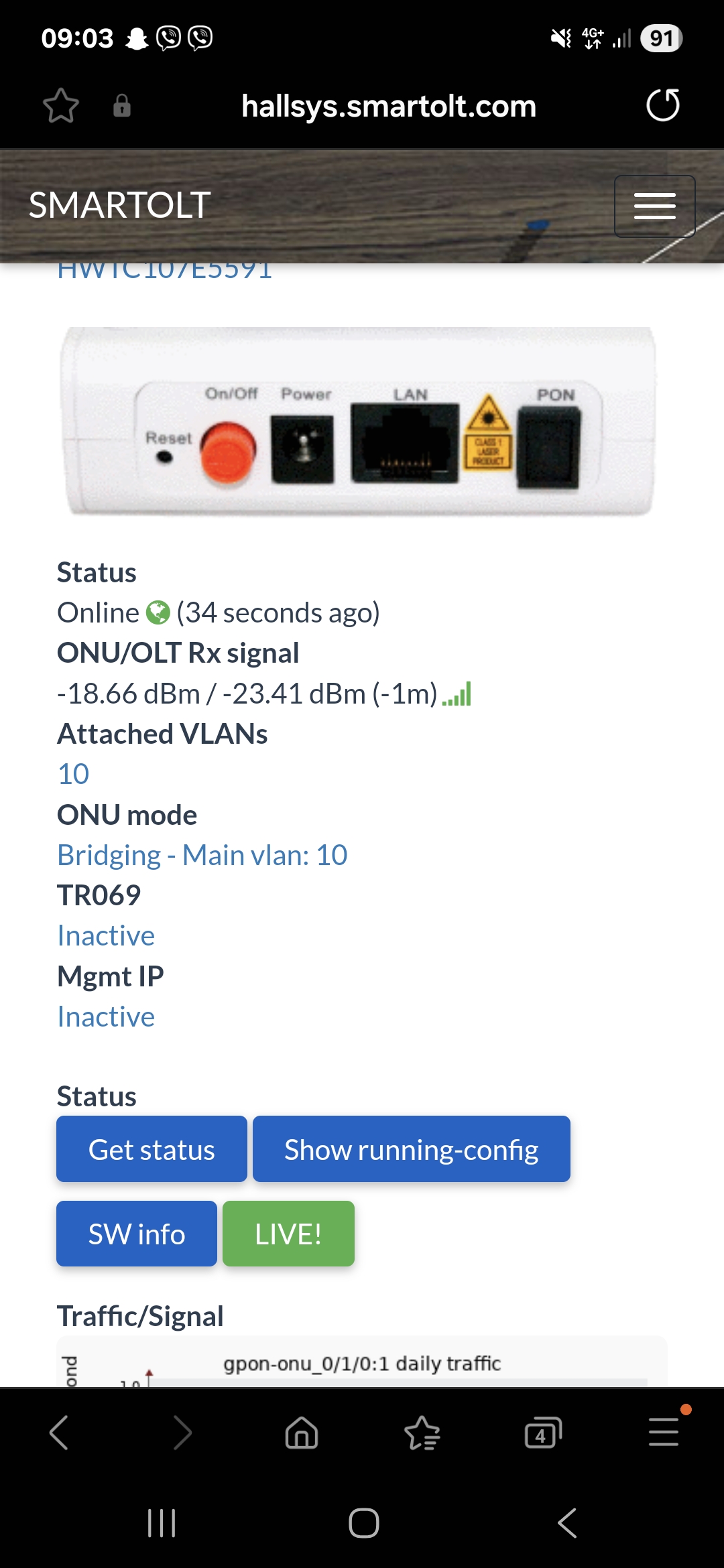
Task: Open the Bridging - Main vlan: 10 link
Action: [202, 855]
